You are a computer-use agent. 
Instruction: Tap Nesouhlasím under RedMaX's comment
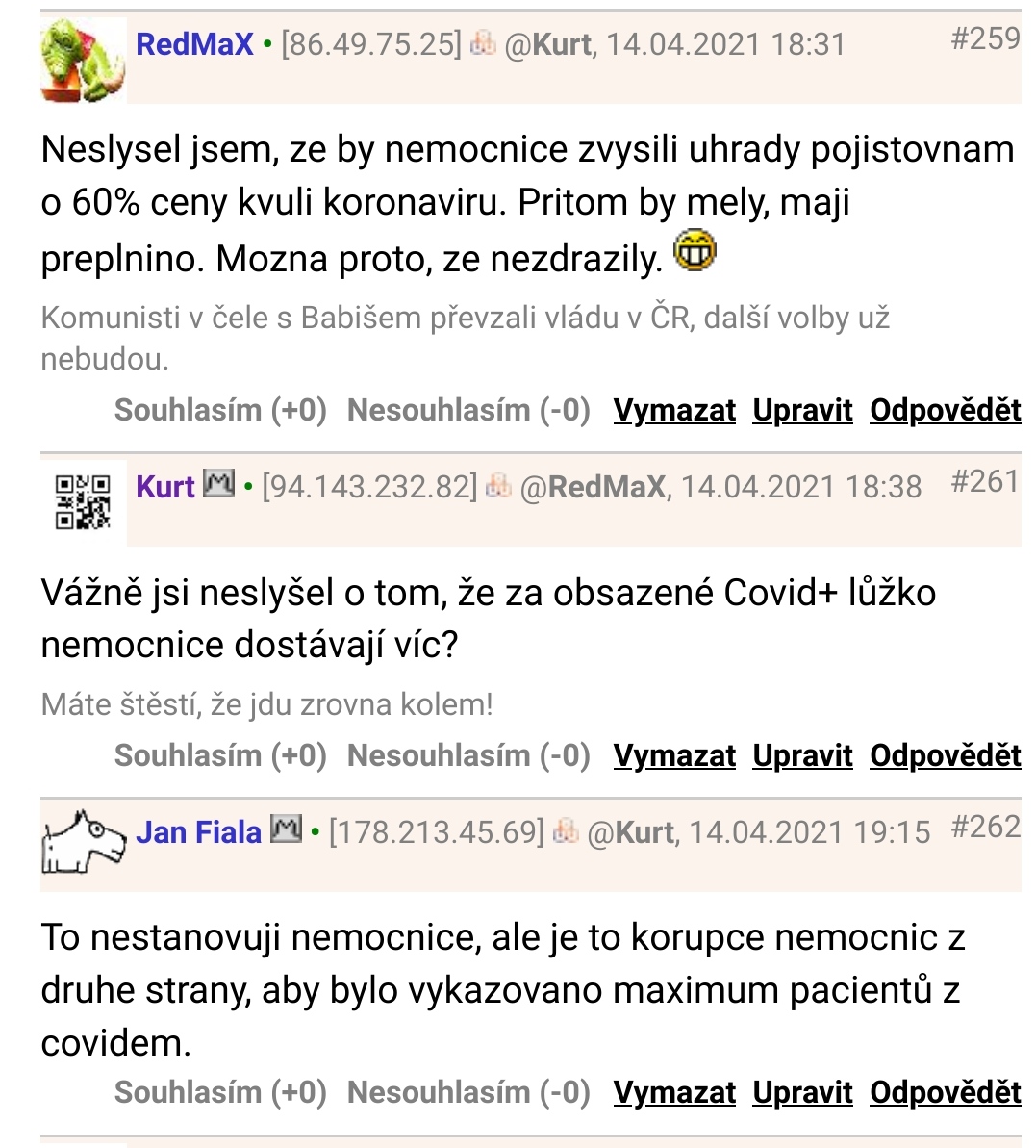coord(468,410)
